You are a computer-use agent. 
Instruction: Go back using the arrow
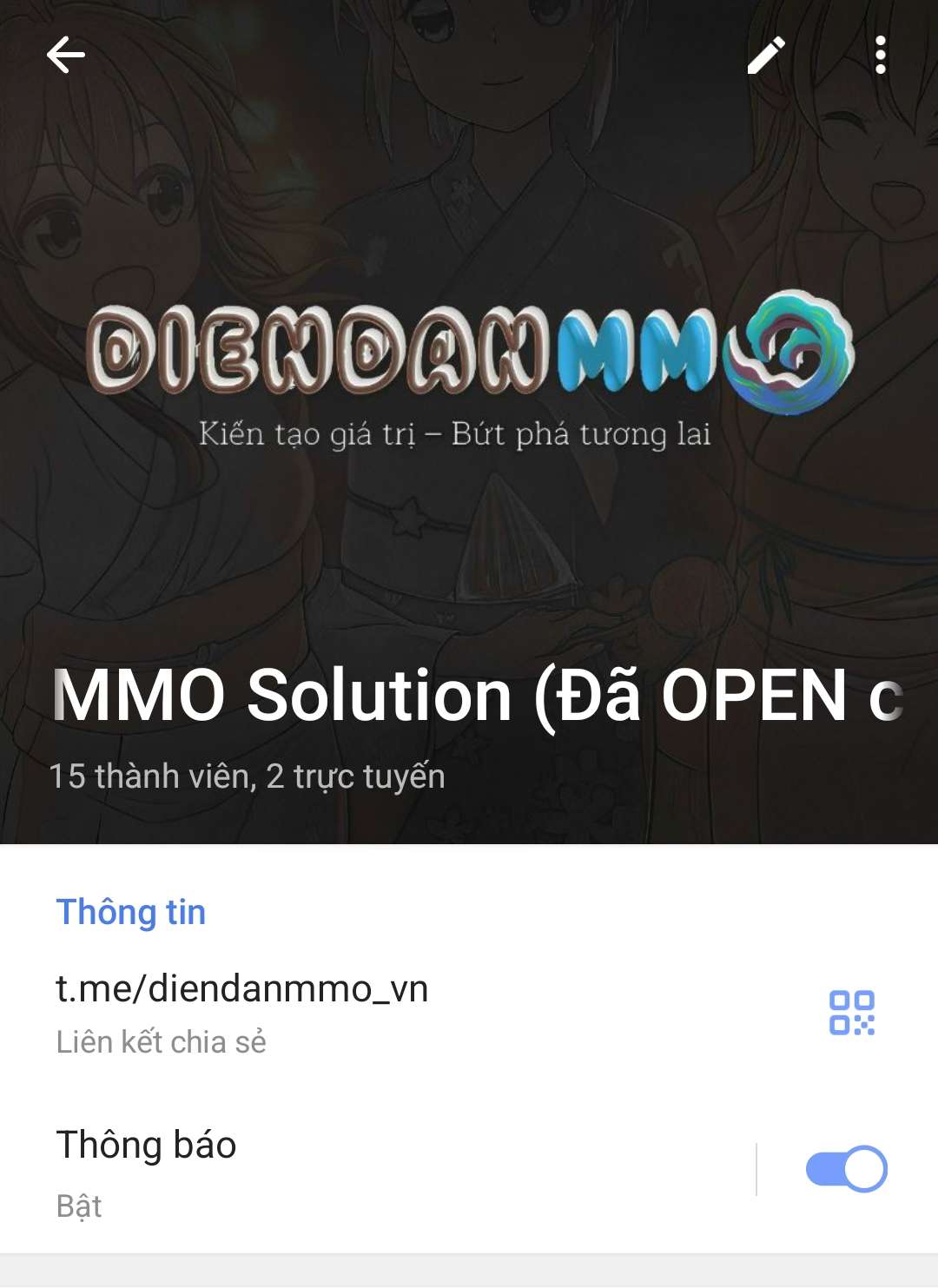[x=65, y=56]
